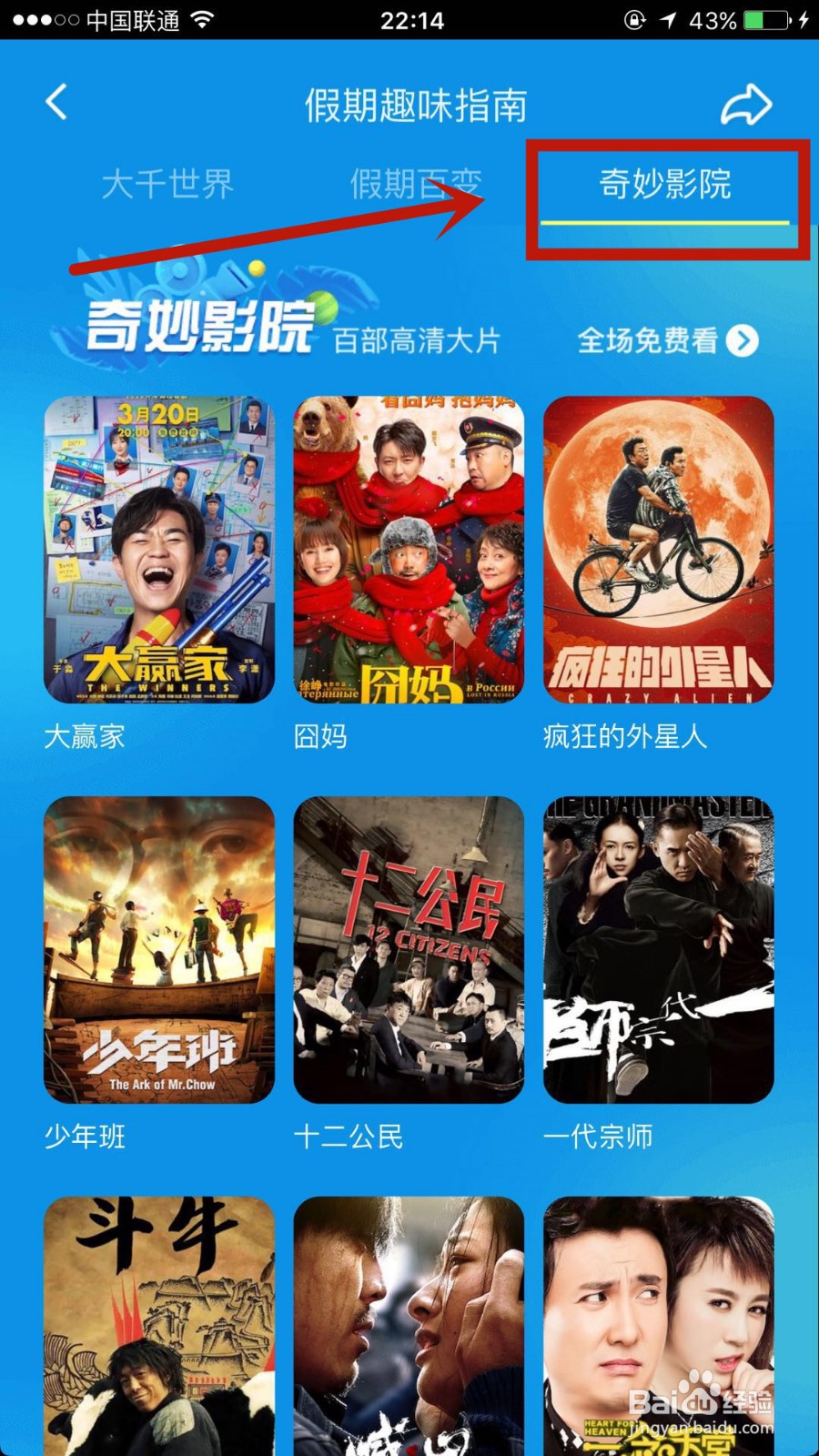The height and width of the screenshot is (1456, 819).
Task: Open the movie 一代宗师
Action: click(x=658, y=950)
